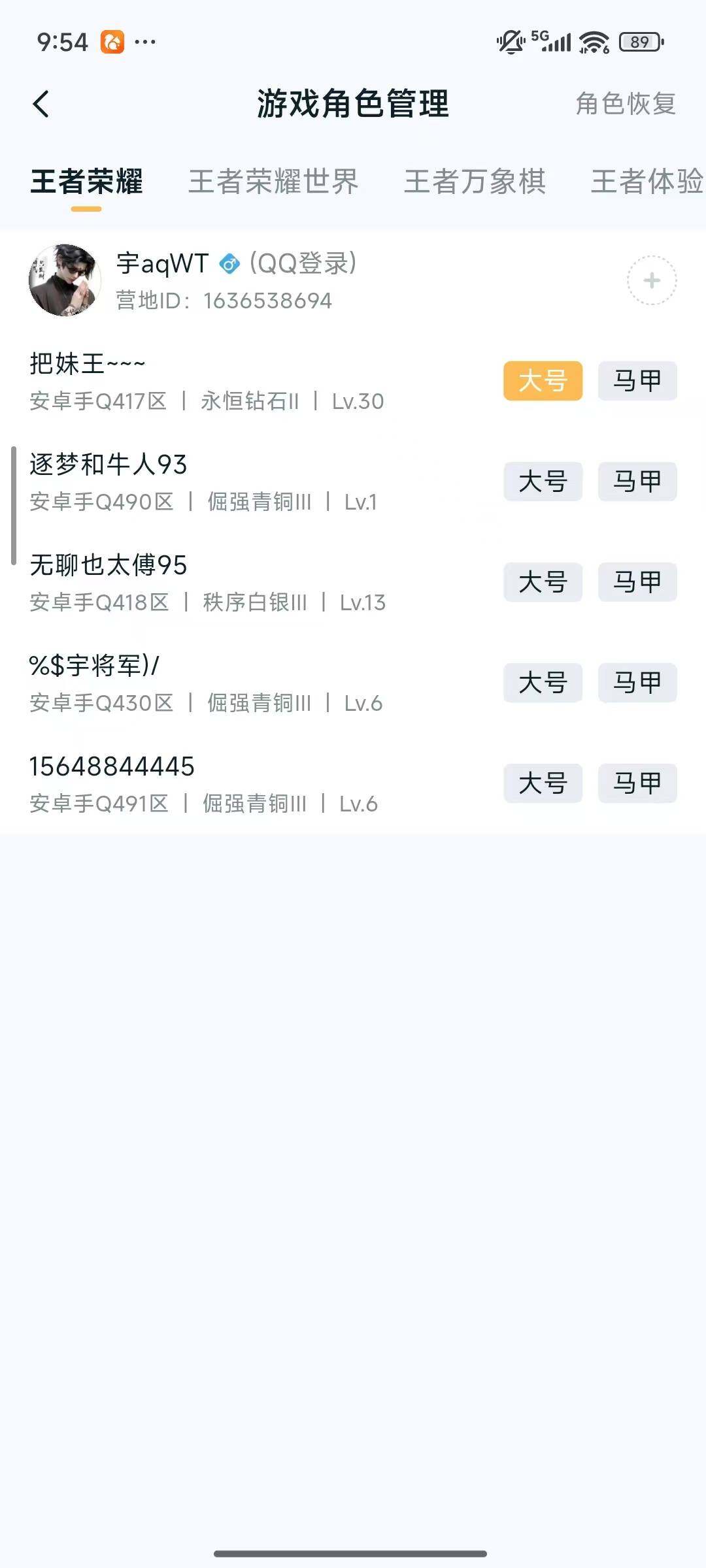The image size is (706, 1568).
Task: Set 马甲 status for %$宇将军)/
Action: 637,683
